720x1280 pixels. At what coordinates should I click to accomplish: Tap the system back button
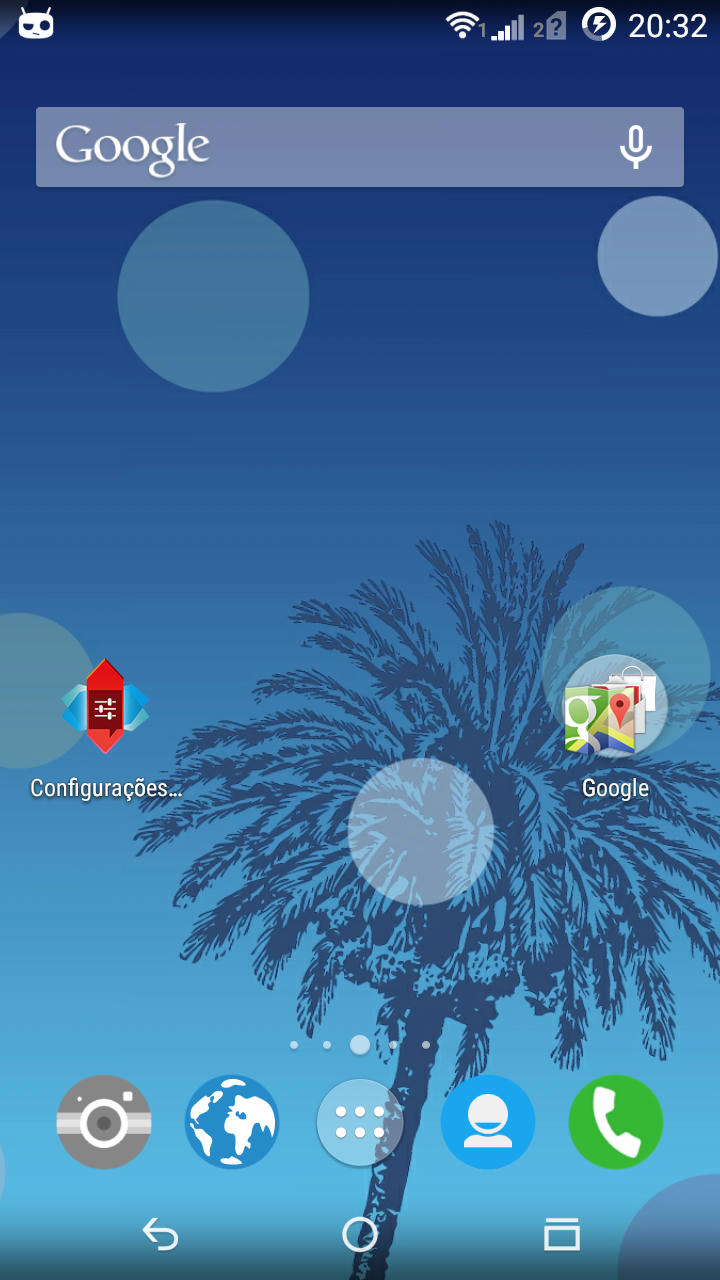(160, 1235)
